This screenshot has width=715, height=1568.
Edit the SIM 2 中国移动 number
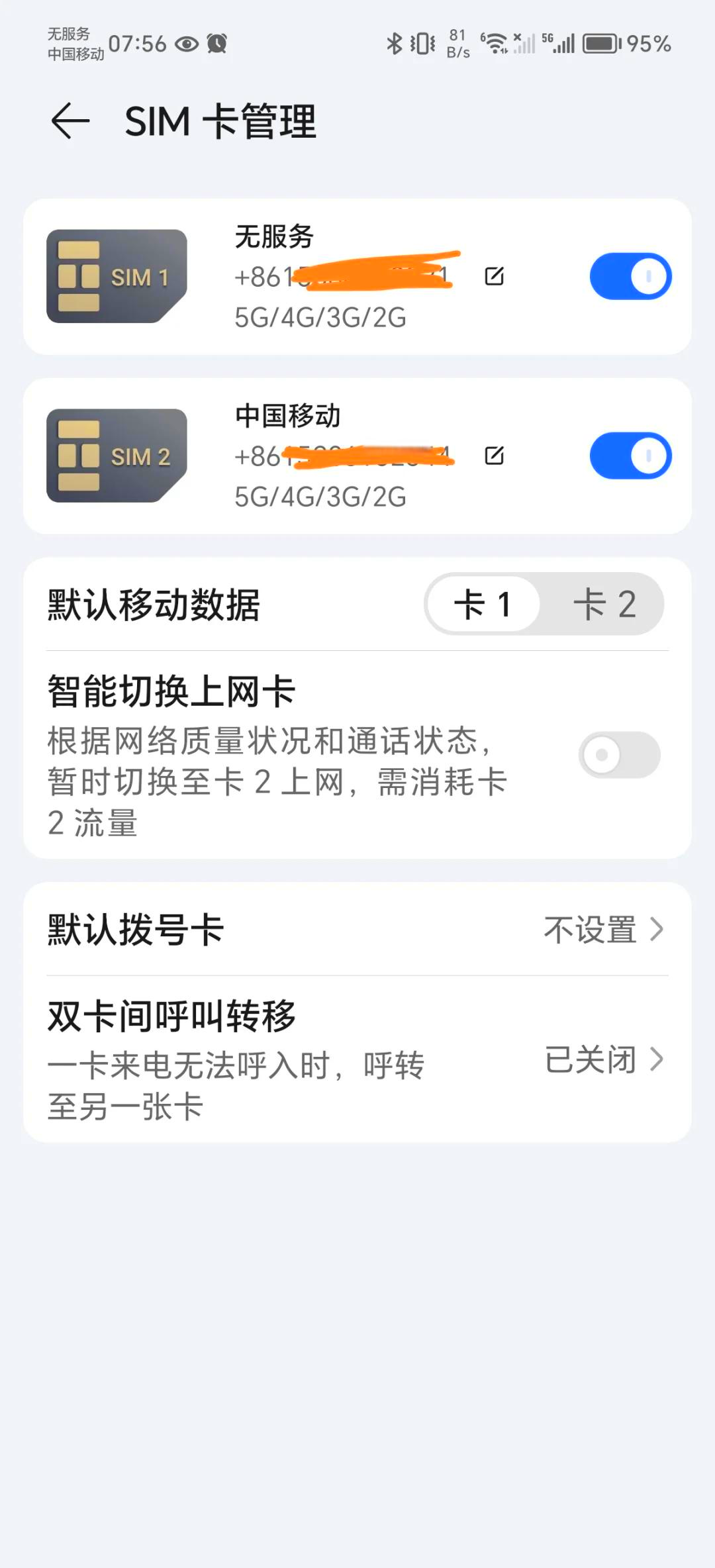[494, 456]
